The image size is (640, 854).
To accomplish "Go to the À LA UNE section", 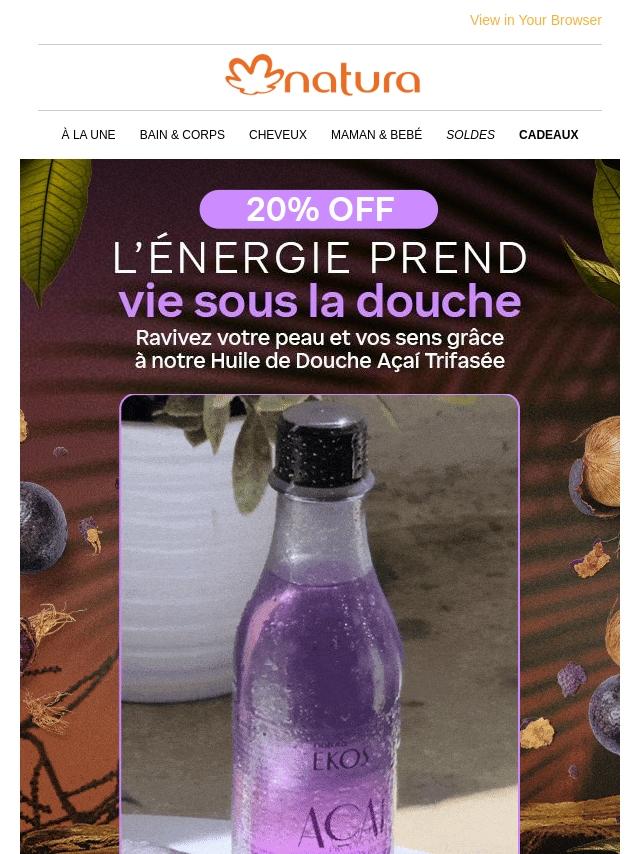I will (x=88, y=135).
